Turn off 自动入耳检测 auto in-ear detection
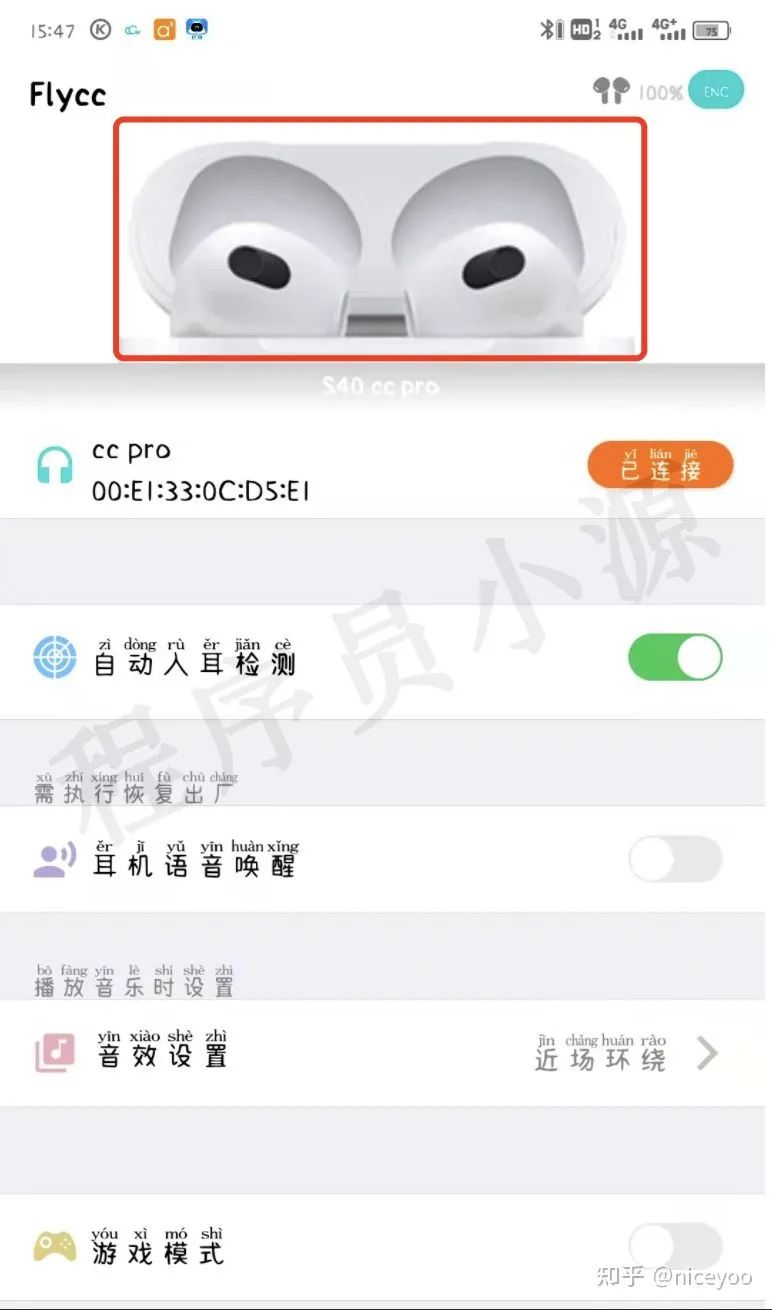 pyautogui.click(x=675, y=658)
